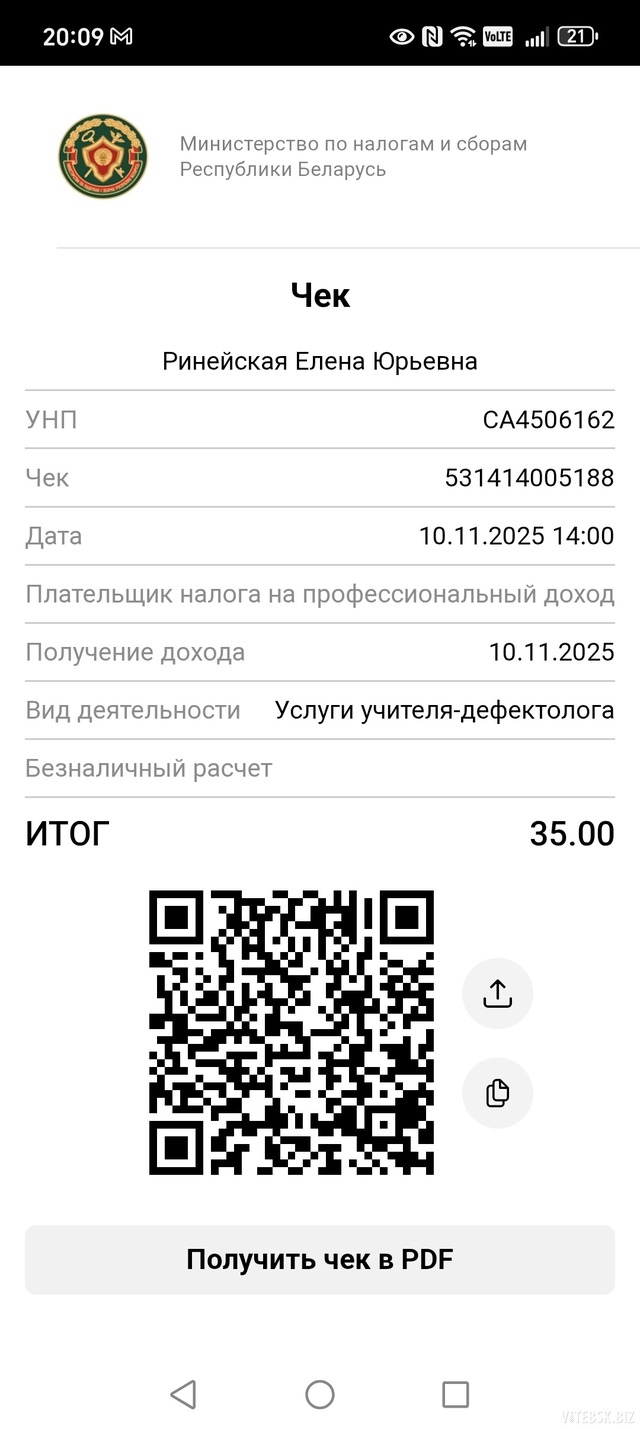Share the receipt via the share icon
The image size is (640, 1429).
coord(497,993)
